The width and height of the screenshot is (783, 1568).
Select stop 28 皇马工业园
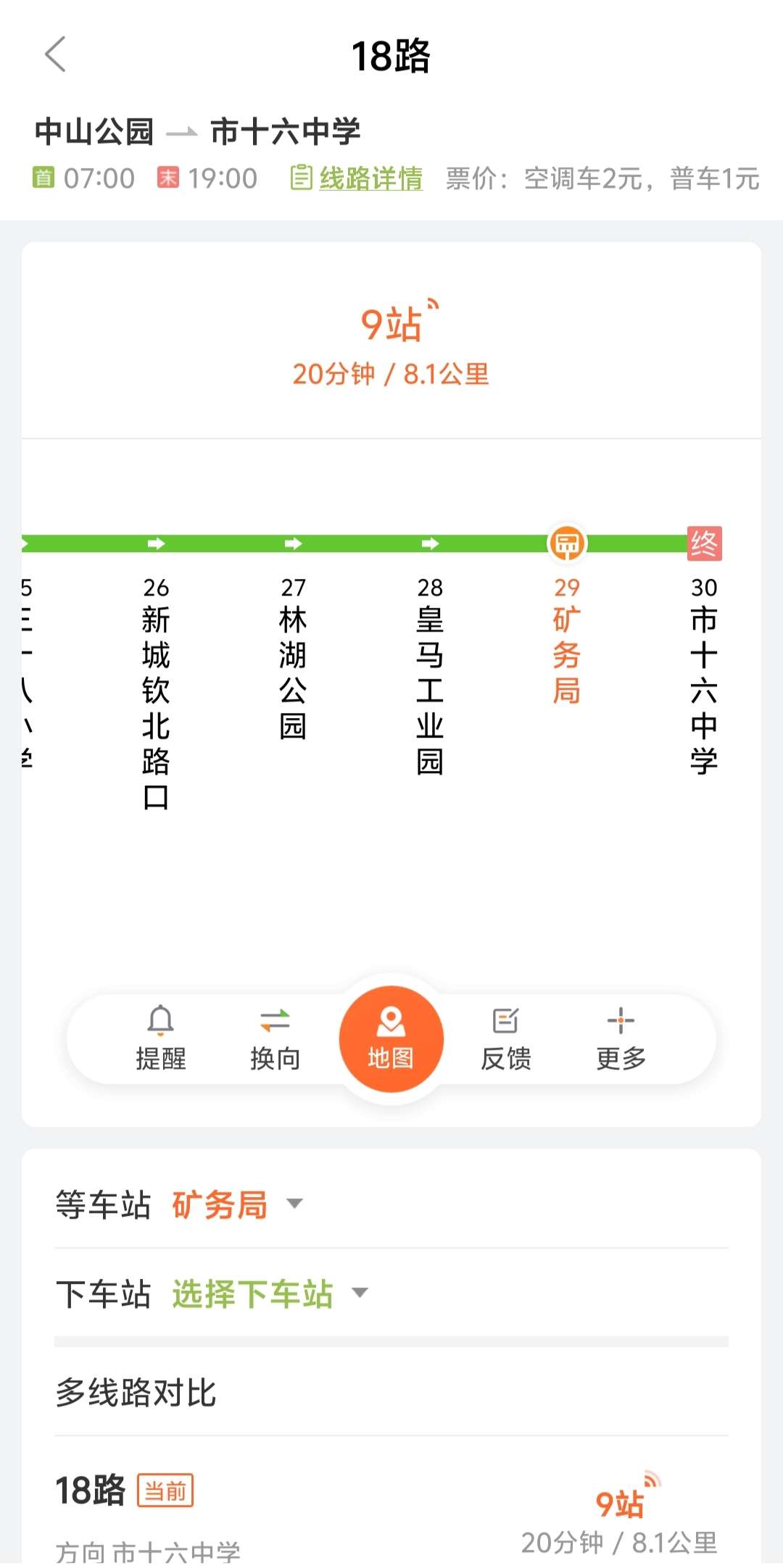[x=430, y=674]
